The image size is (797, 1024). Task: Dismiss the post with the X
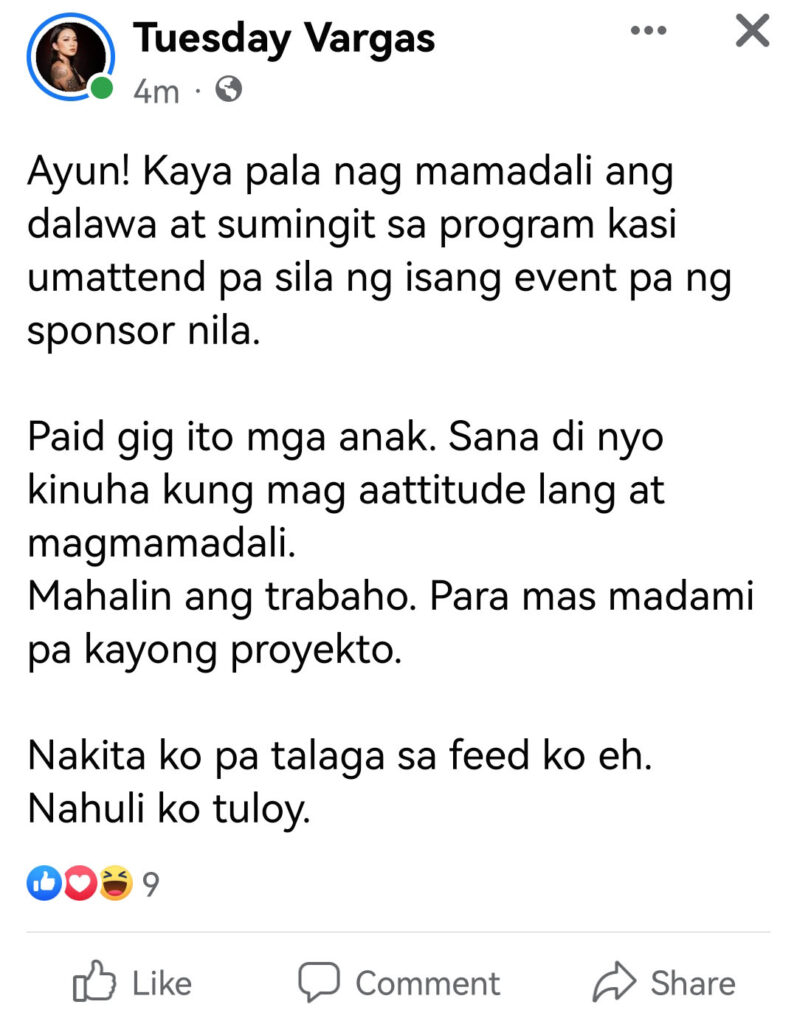(751, 33)
